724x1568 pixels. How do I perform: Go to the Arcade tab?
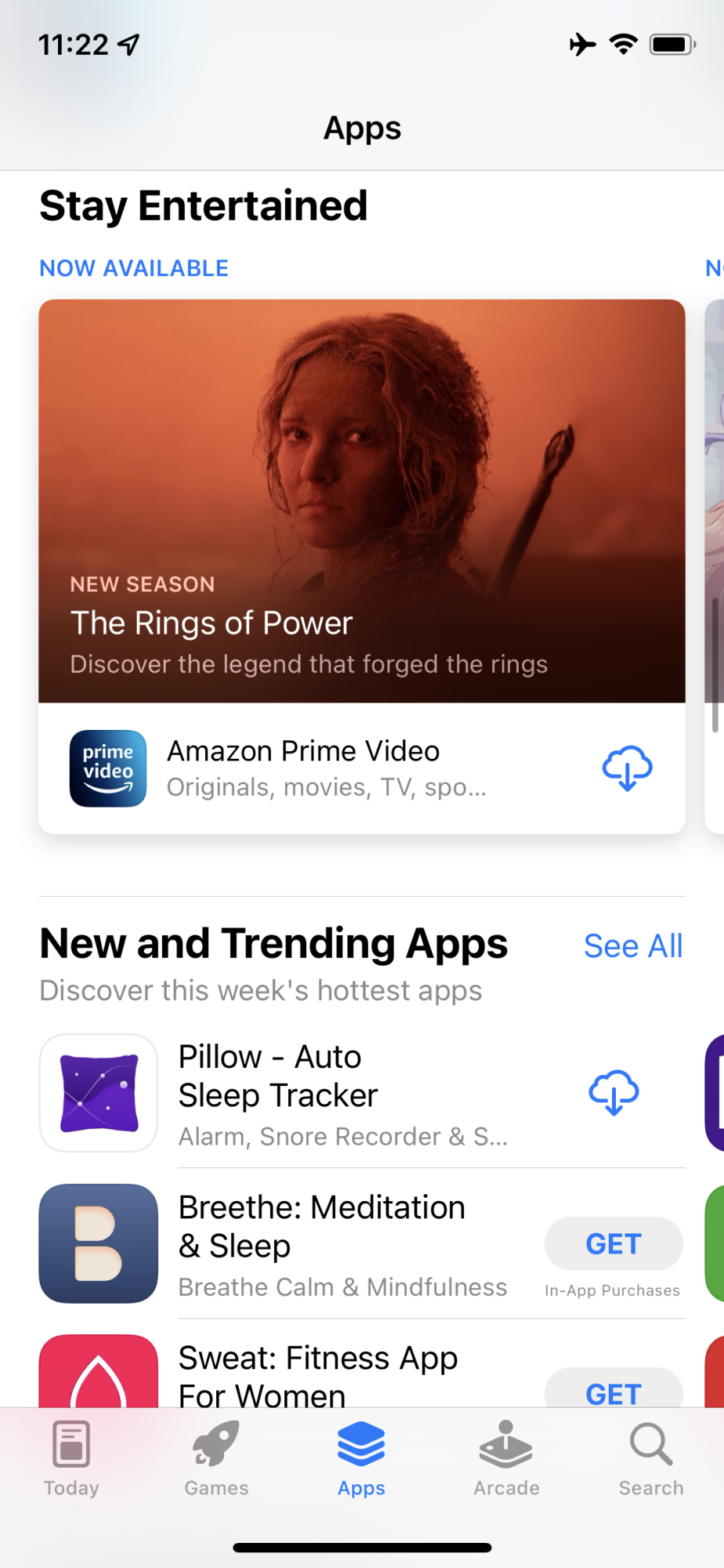point(506,1458)
